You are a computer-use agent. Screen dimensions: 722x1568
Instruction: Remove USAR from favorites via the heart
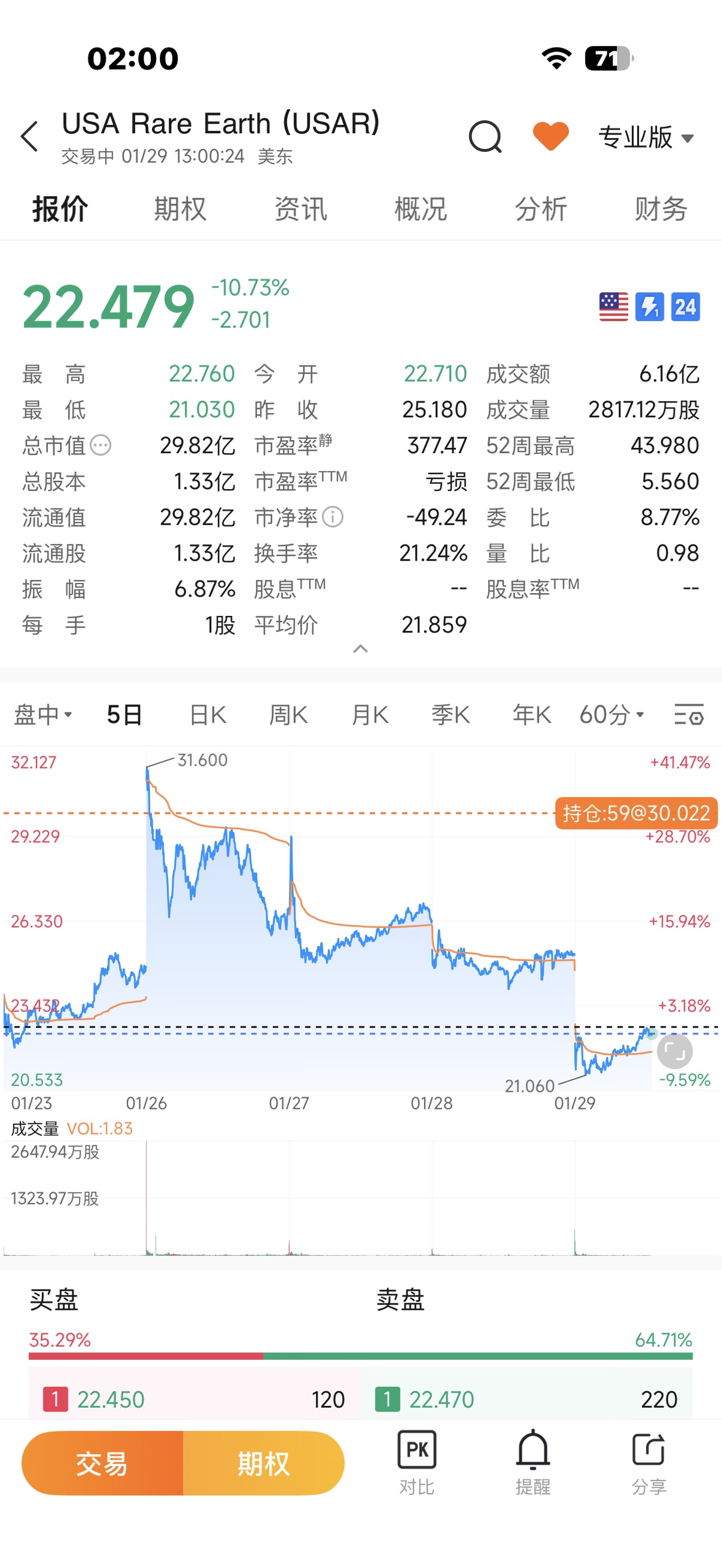point(550,136)
